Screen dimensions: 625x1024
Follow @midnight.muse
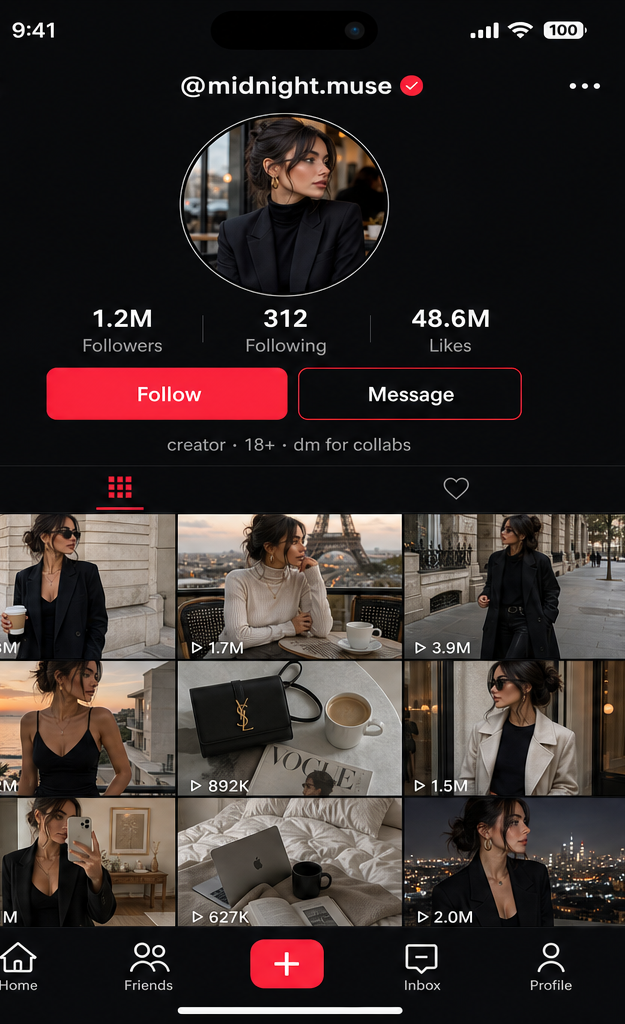click(167, 394)
